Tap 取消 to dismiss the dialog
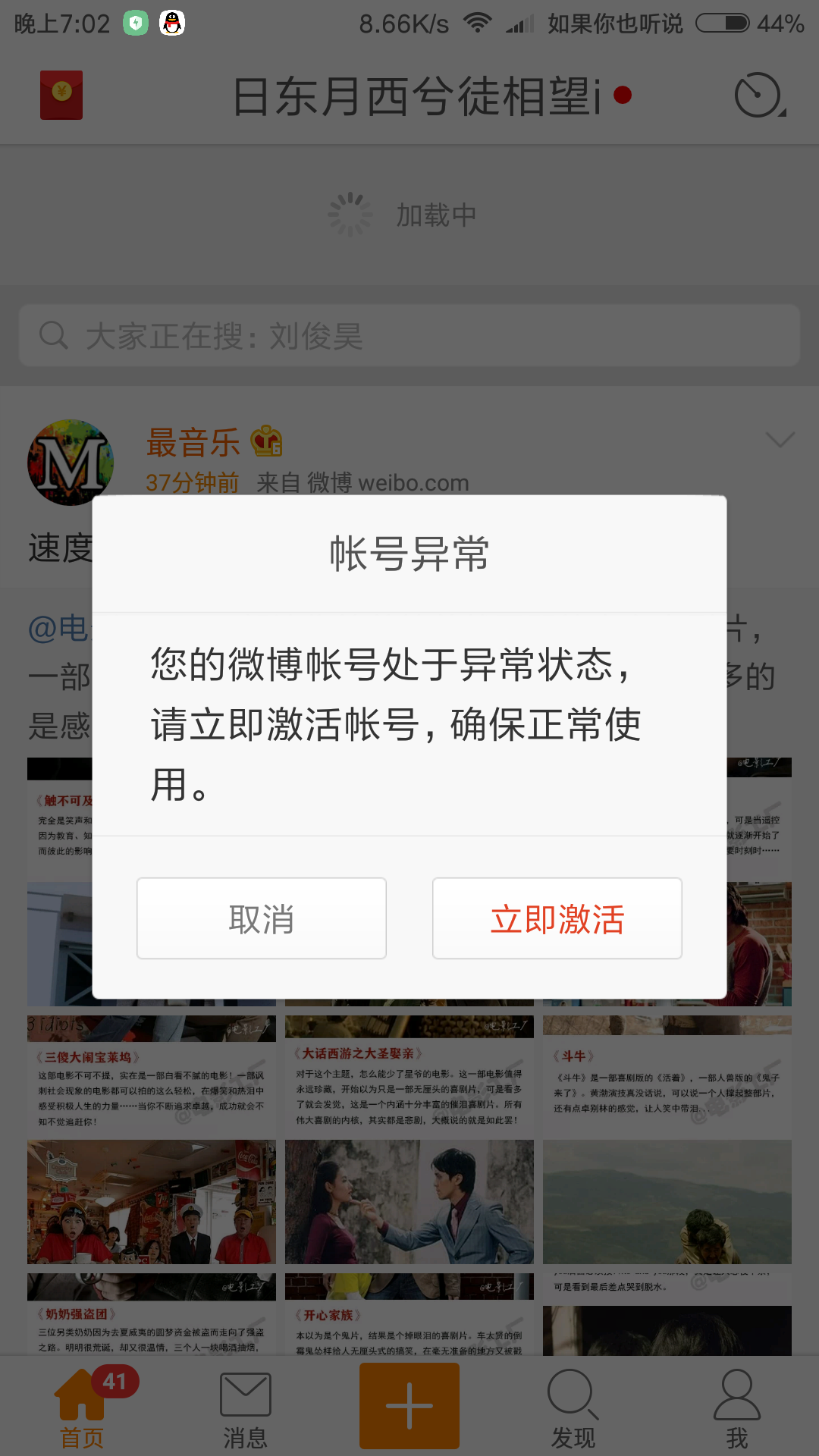 coord(262,918)
